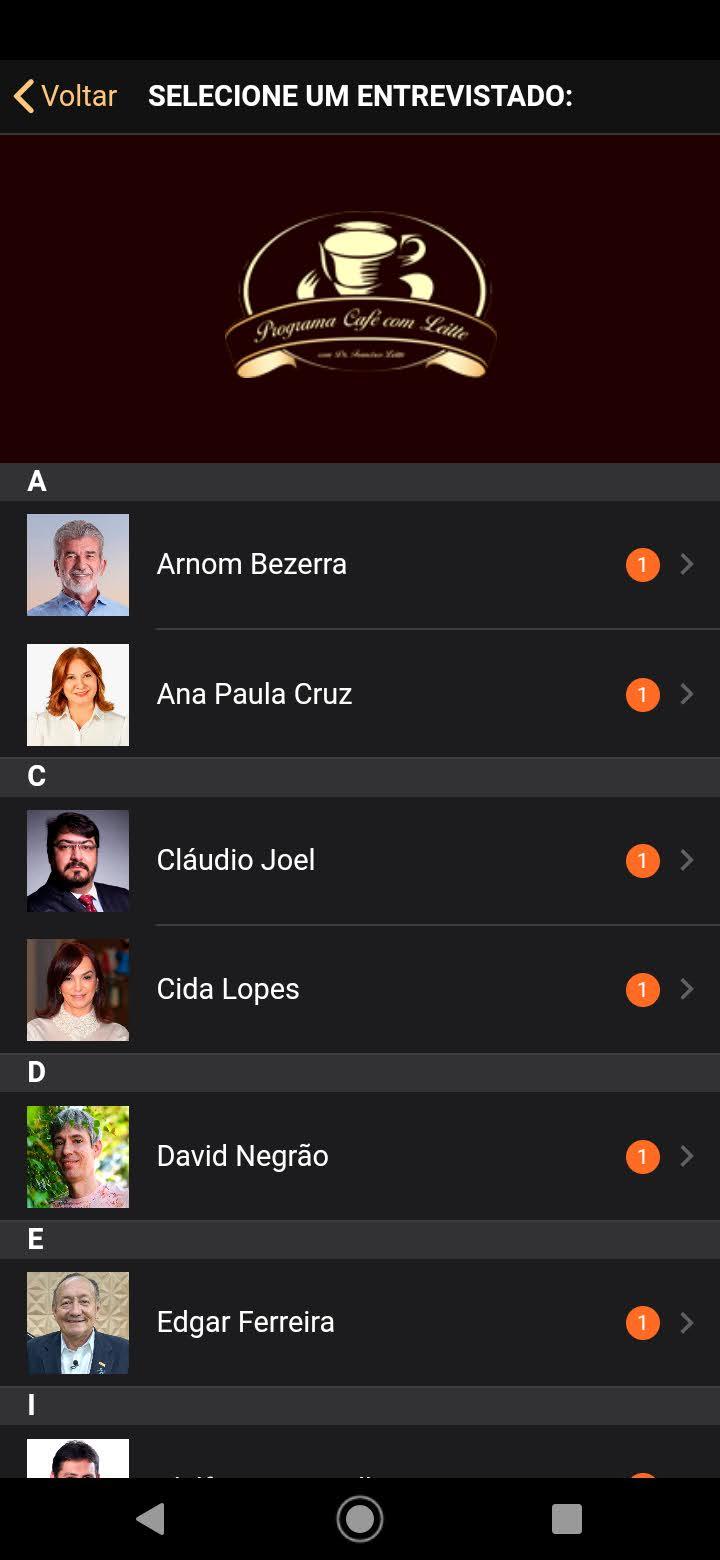View David Negrão's interview
The width and height of the screenshot is (720, 1560).
coord(360,1156)
